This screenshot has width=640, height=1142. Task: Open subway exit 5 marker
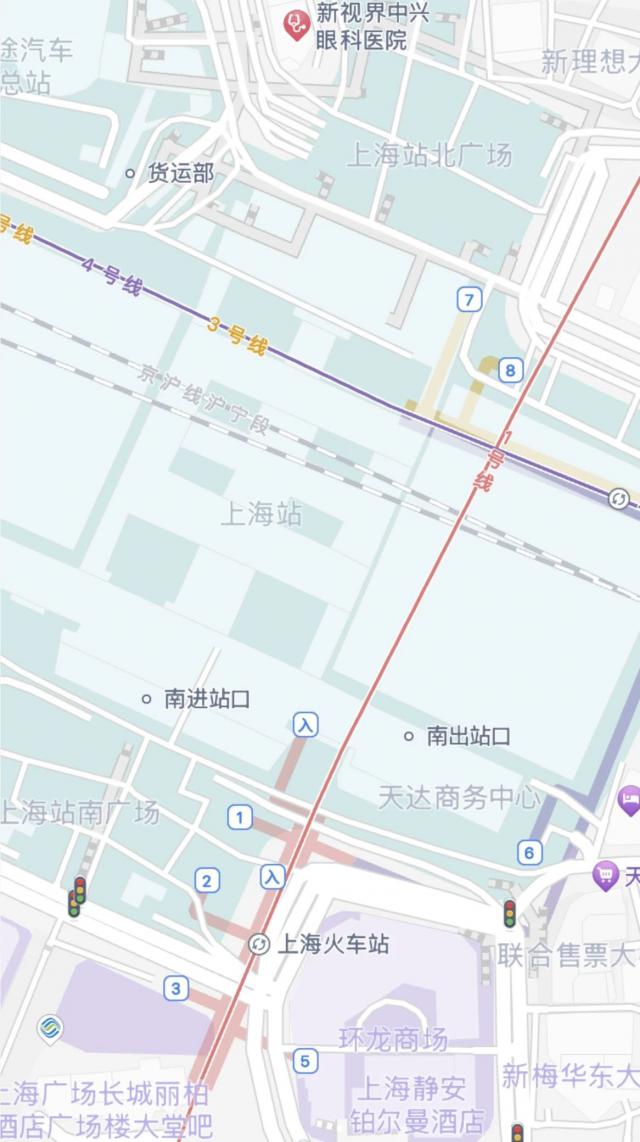305,1061
